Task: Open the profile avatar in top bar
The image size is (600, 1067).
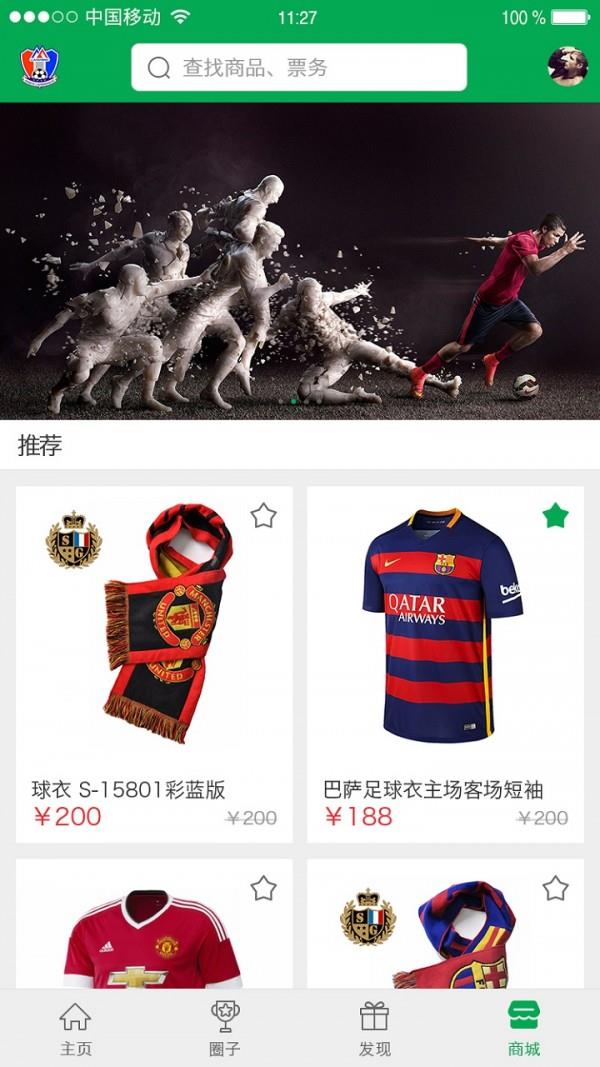Action: coord(567,67)
